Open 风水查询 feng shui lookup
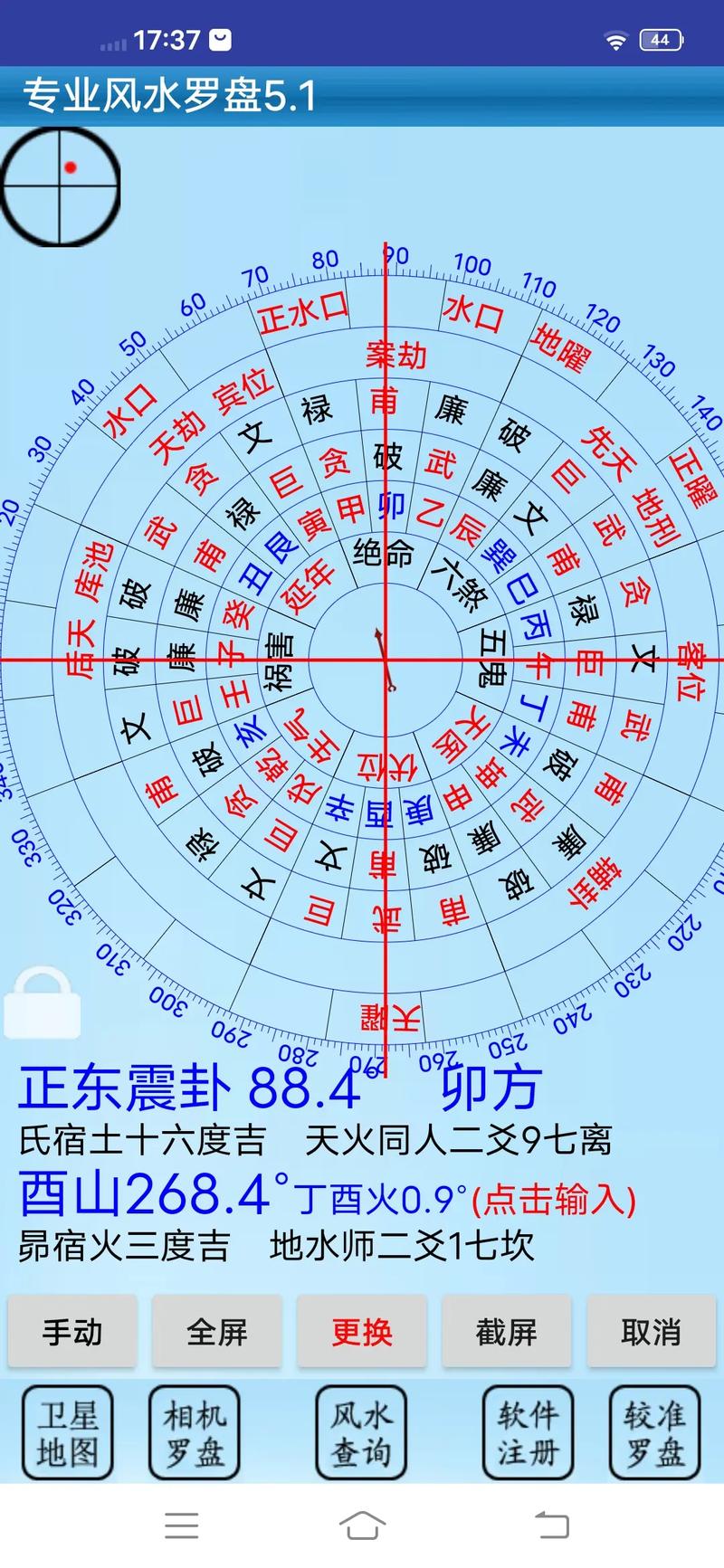 pyautogui.click(x=361, y=1432)
